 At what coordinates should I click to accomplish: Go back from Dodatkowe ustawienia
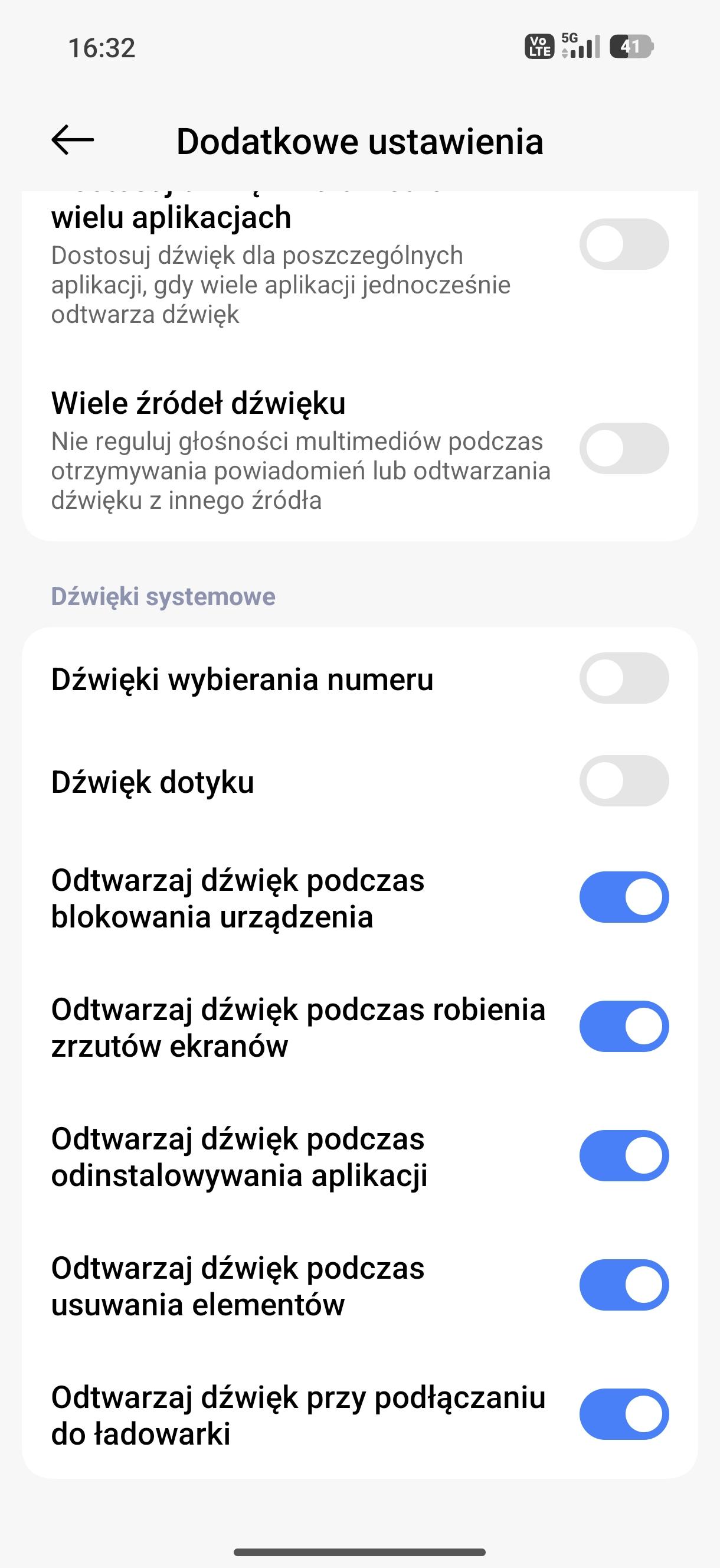click(x=73, y=141)
